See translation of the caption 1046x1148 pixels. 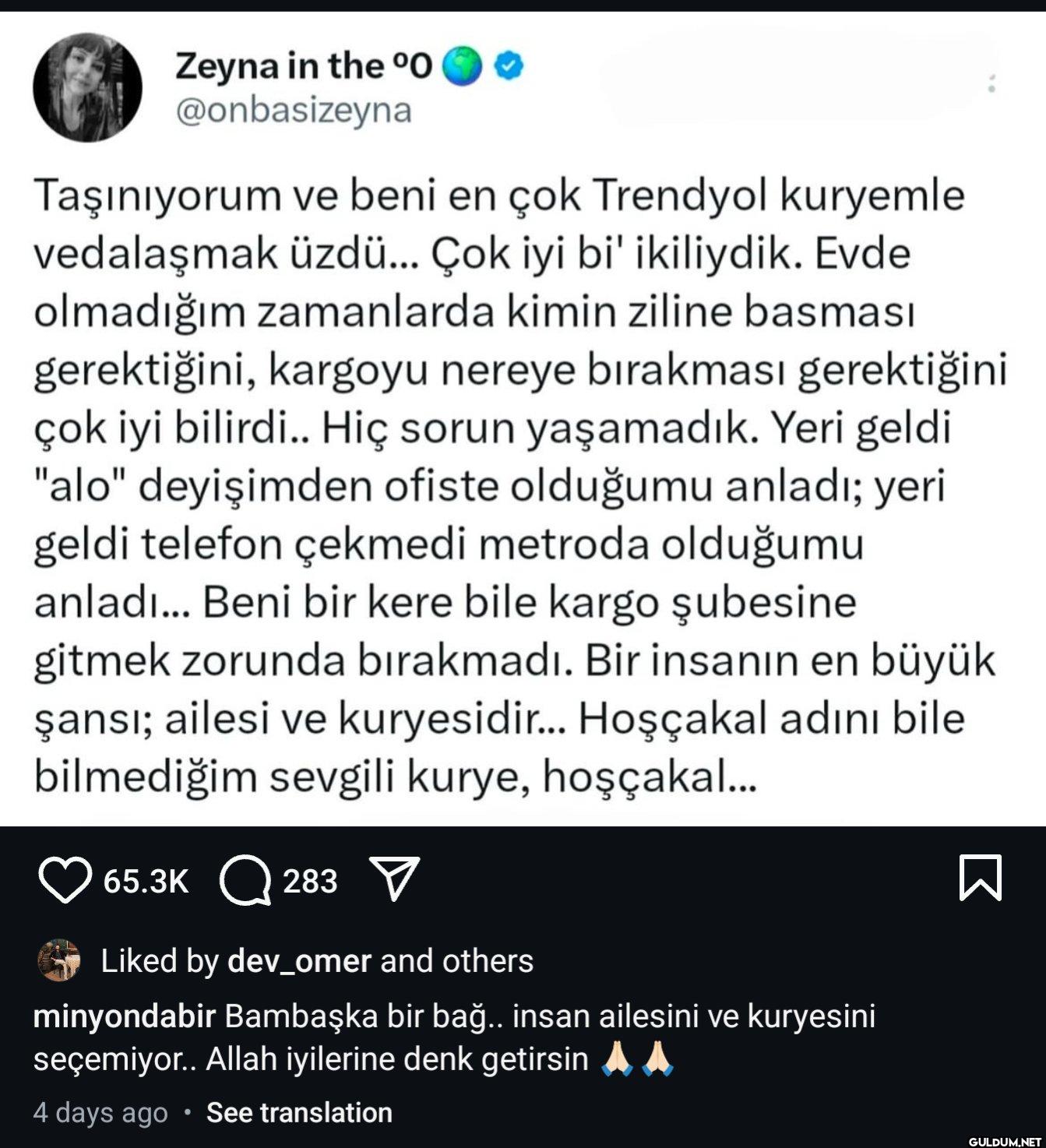(299, 1112)
